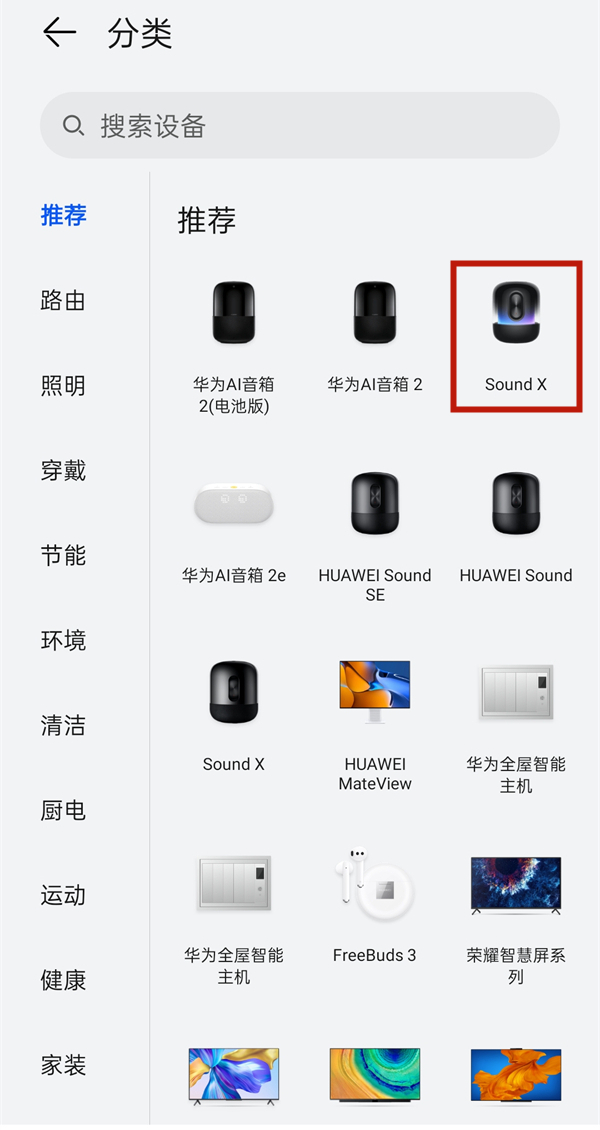The height and width of the screenshot is (1130, 600).
Task: Go back using the arrow
Action: coord(60,33)
